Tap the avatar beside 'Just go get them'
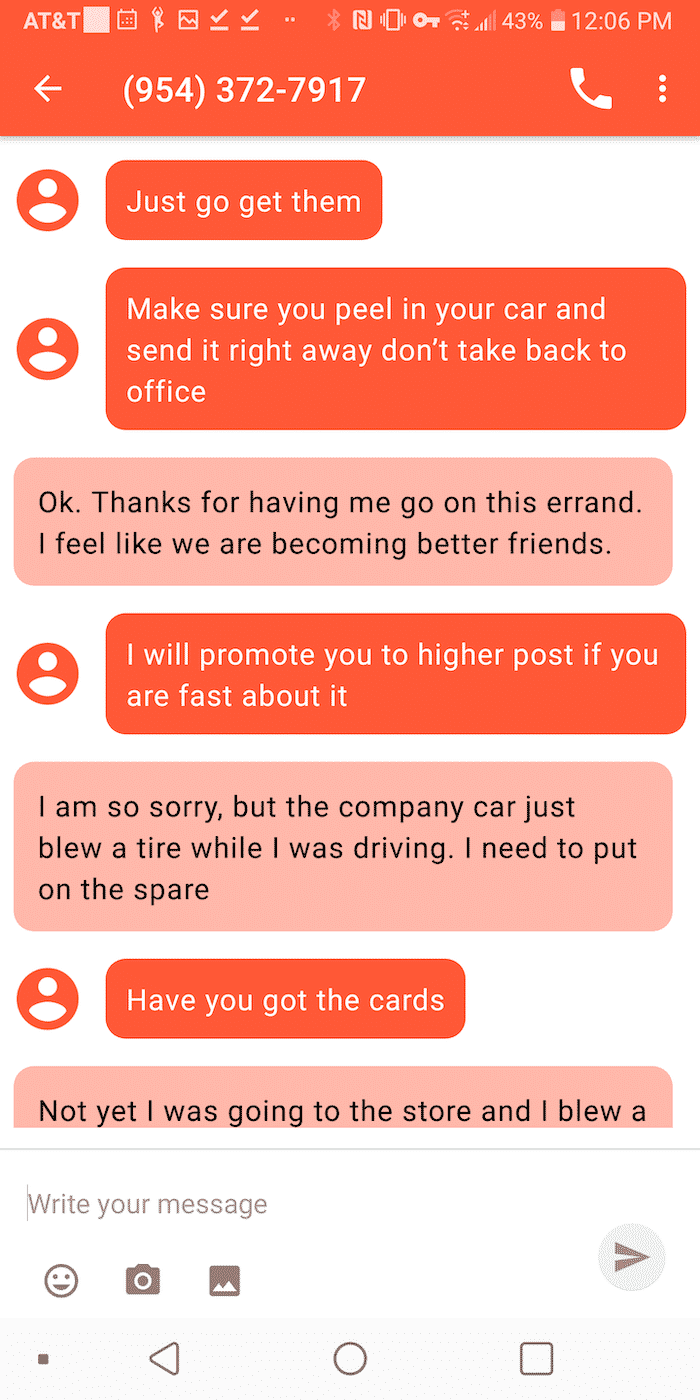This screenshot has height=1400, width=700. click(x=48, y=200)
